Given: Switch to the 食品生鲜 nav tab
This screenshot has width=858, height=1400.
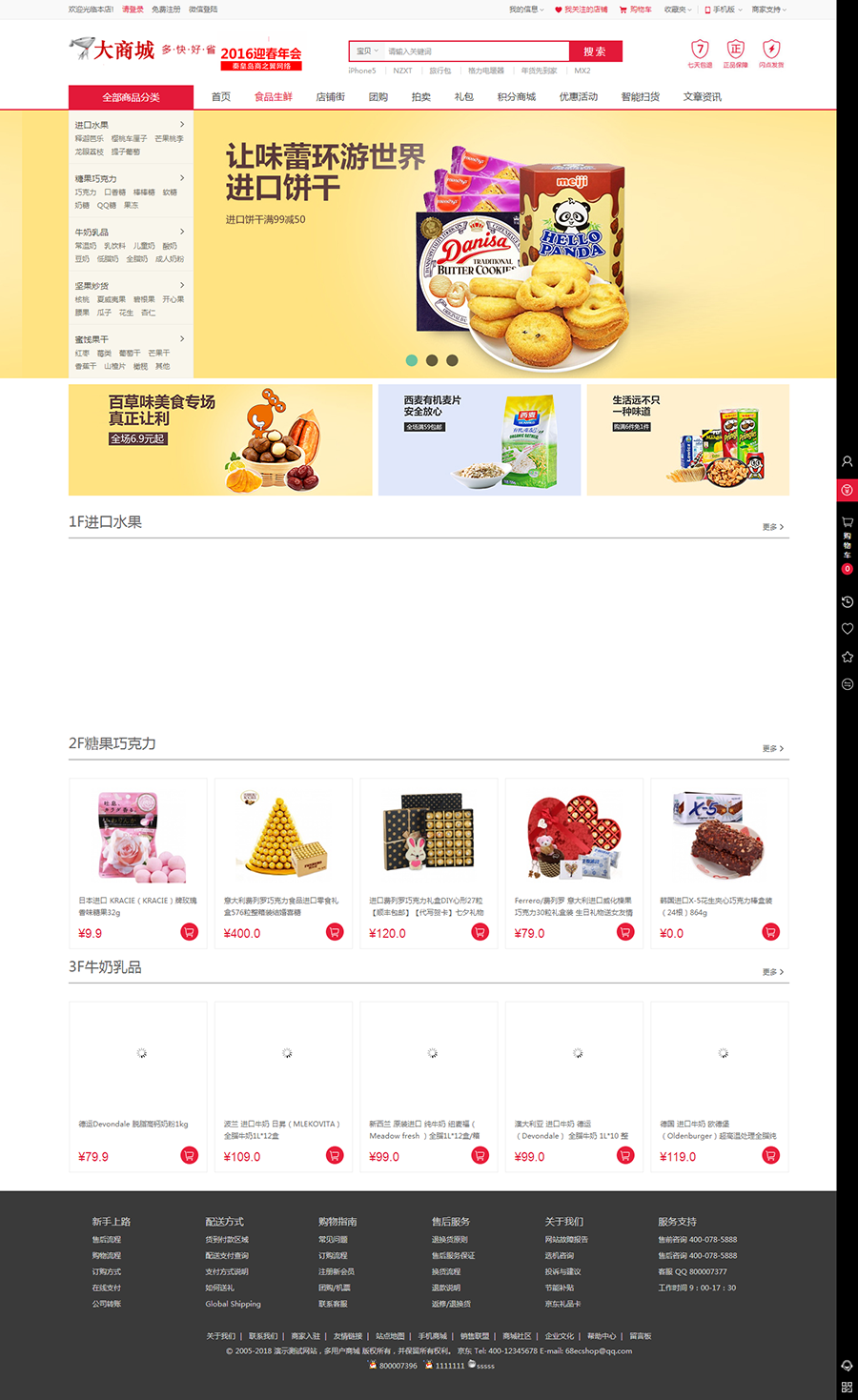Looking at the screenshot, I should click(x=274, y=97).
